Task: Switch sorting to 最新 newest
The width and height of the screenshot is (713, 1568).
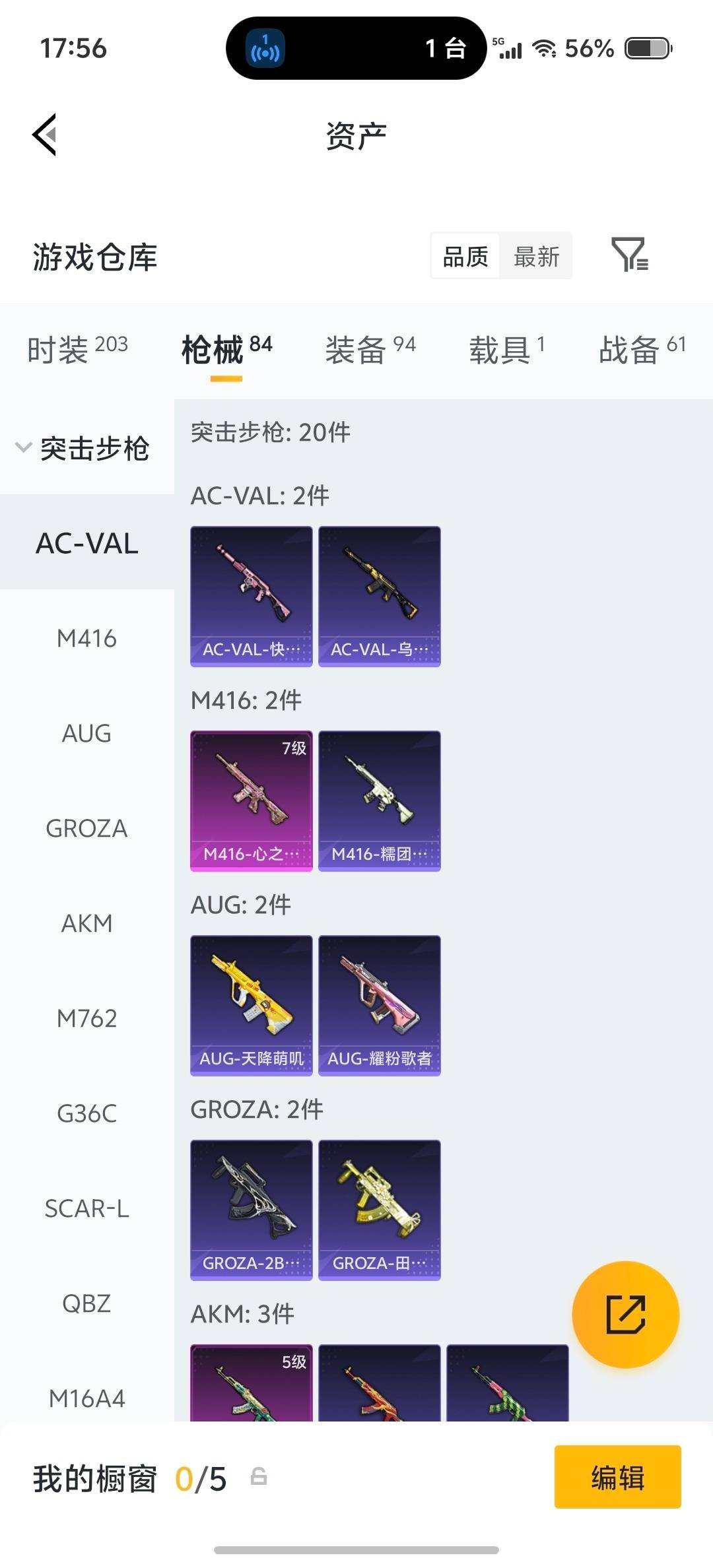Action: (x=537, y=256)
